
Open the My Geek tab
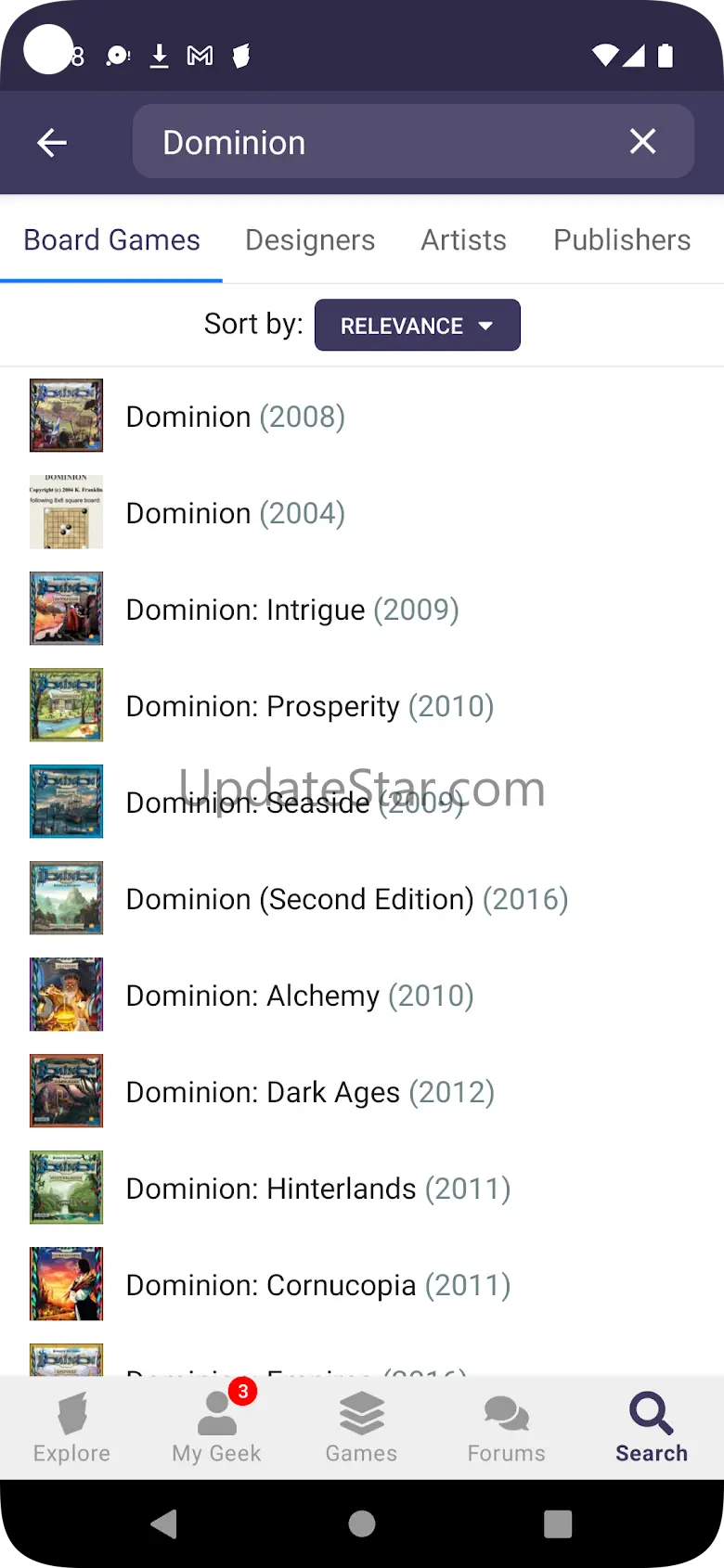(x=216, y=1428)
